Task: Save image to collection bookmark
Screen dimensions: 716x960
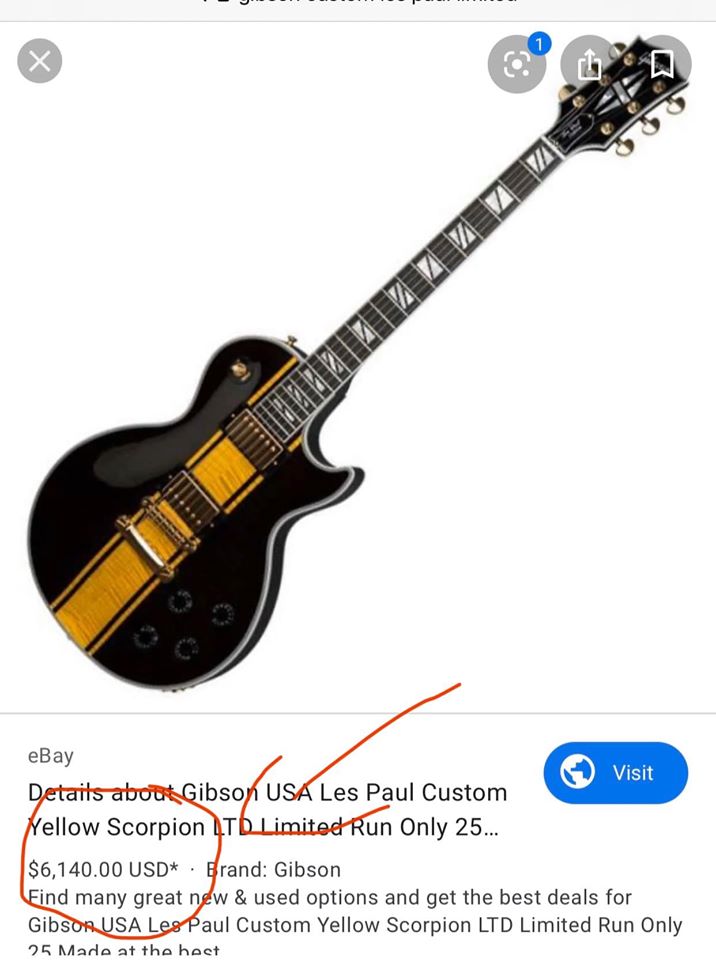Action: [x=661, y=65]
